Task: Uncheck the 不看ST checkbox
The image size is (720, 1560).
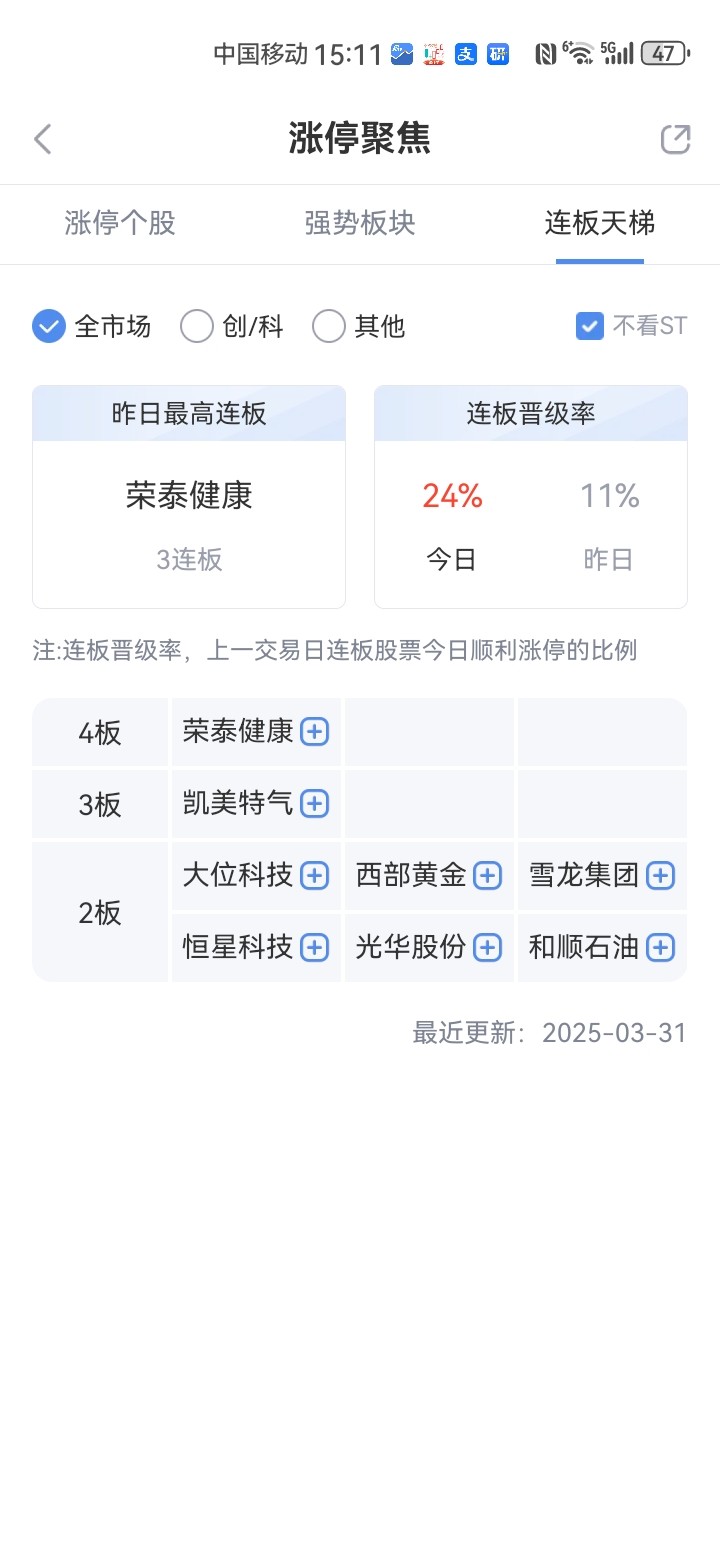Action: pyautogui.click(x=590, y=326)
